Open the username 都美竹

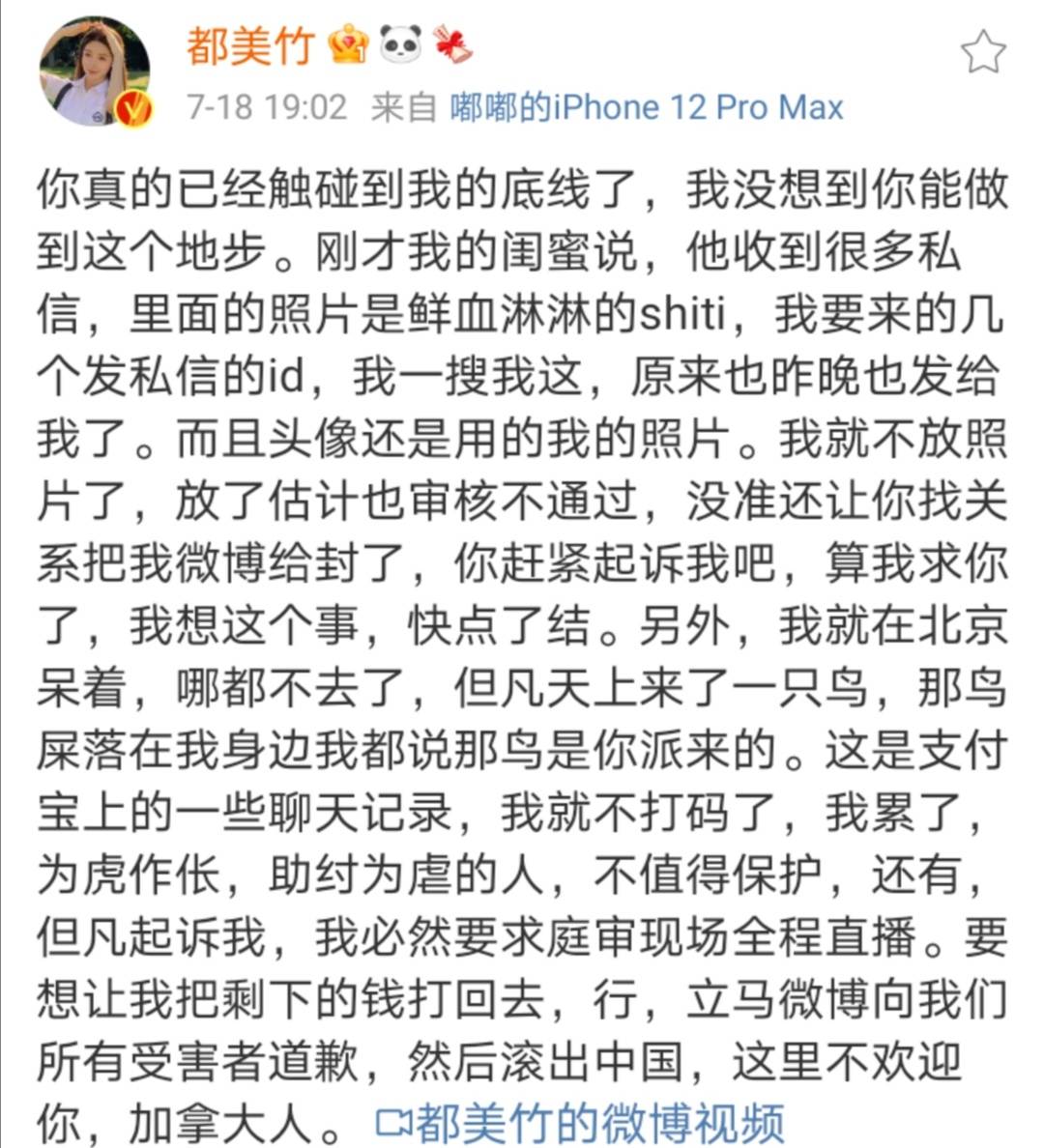pos(249,45)
